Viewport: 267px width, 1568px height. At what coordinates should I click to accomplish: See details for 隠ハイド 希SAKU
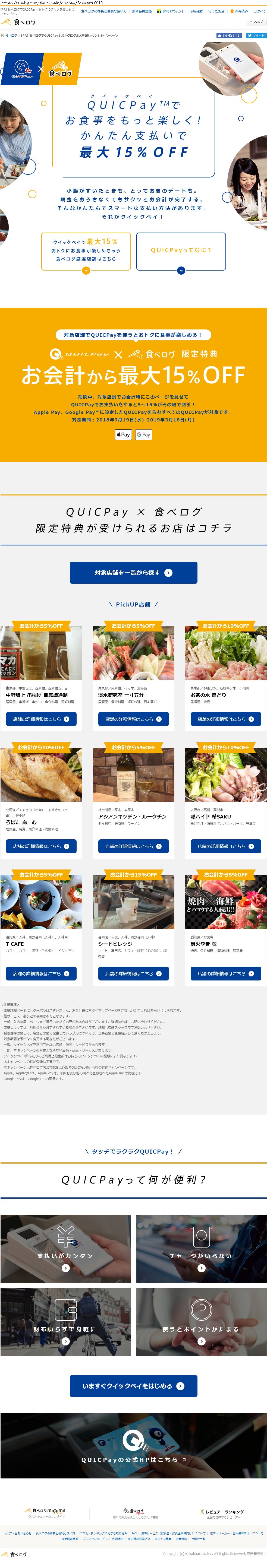[225, 846]
